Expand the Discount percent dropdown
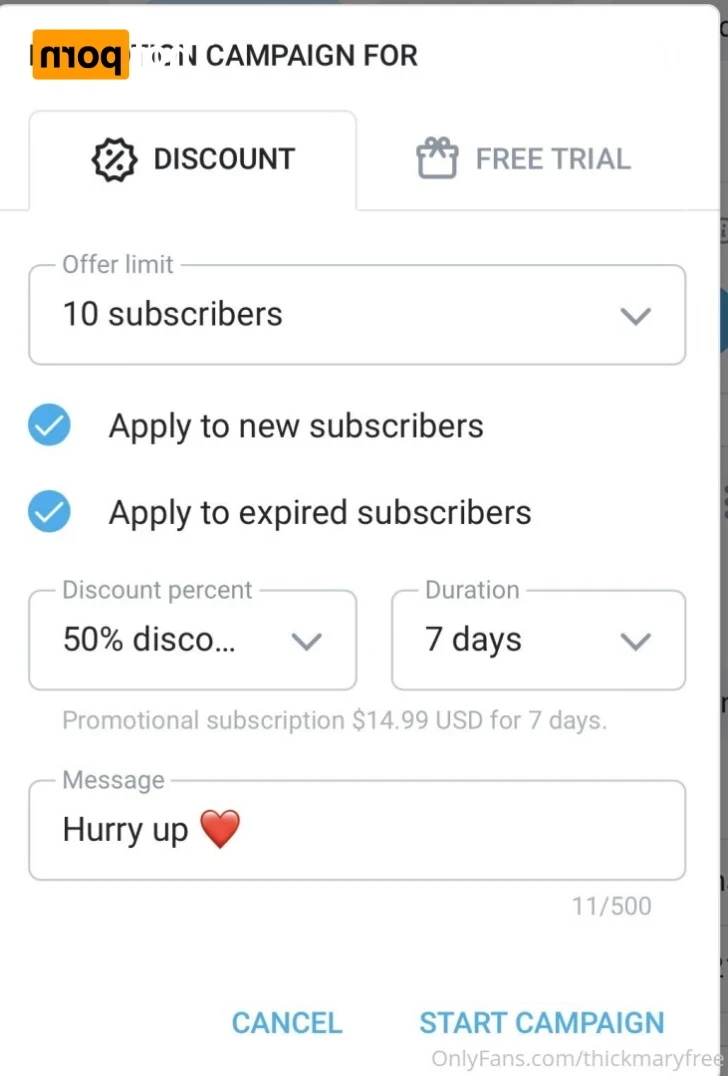 click(192, 640)
